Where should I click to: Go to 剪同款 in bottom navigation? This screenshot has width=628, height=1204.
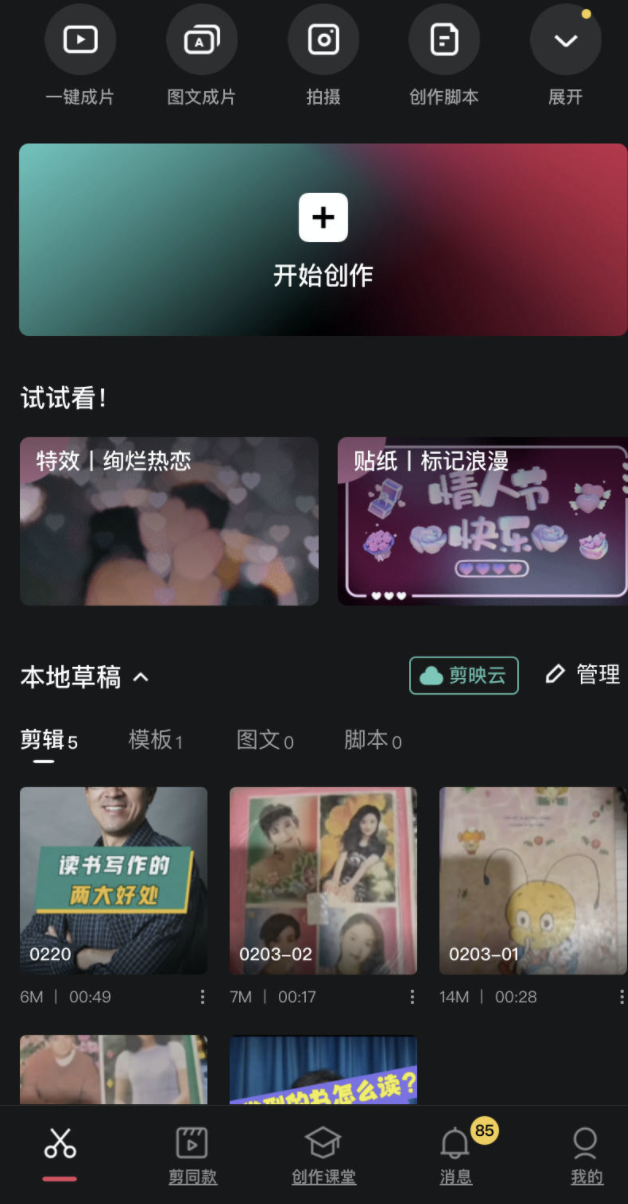(x=192, y=1153)
